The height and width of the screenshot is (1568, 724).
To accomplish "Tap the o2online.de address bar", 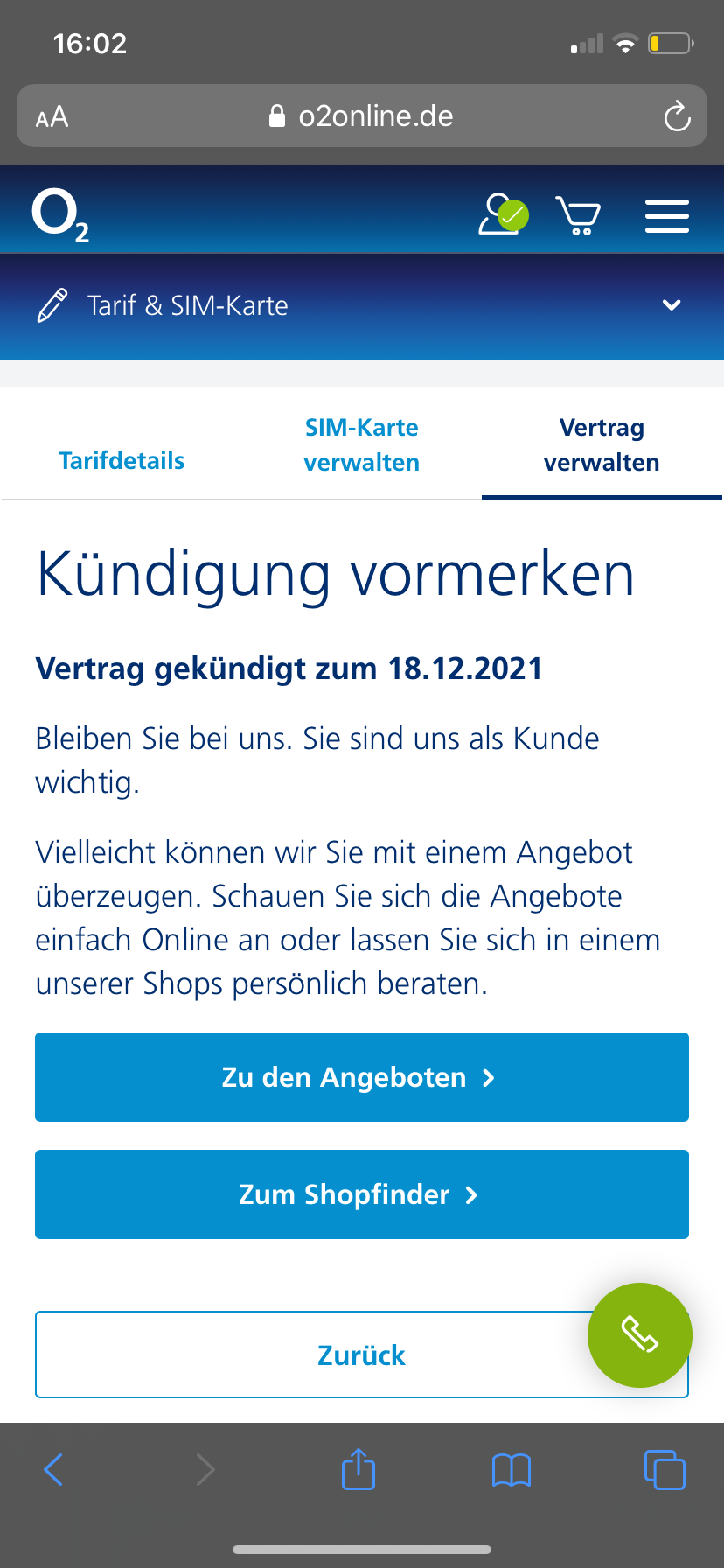I will pyautogui.click(x=361, y=116).
